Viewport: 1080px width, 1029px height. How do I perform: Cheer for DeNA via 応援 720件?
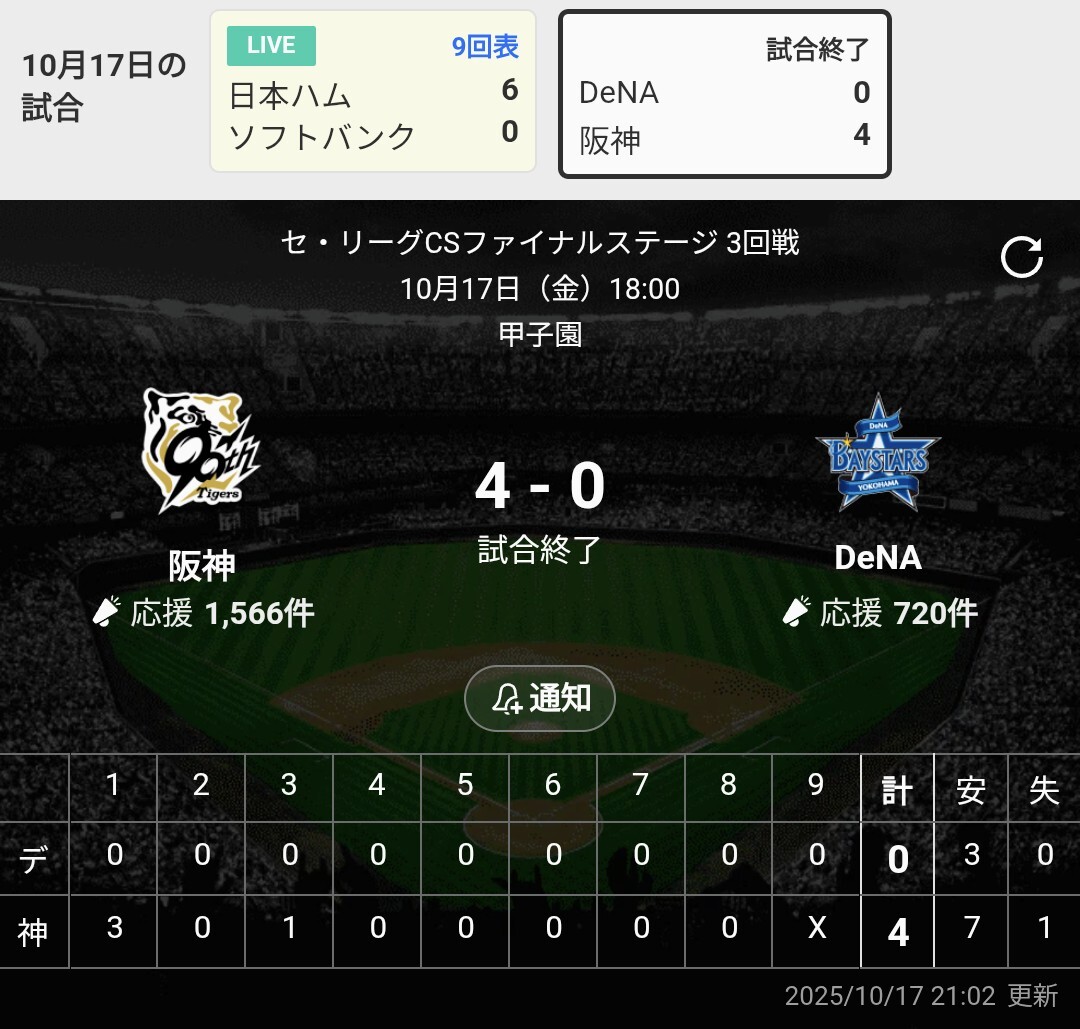tap(879, 612)
